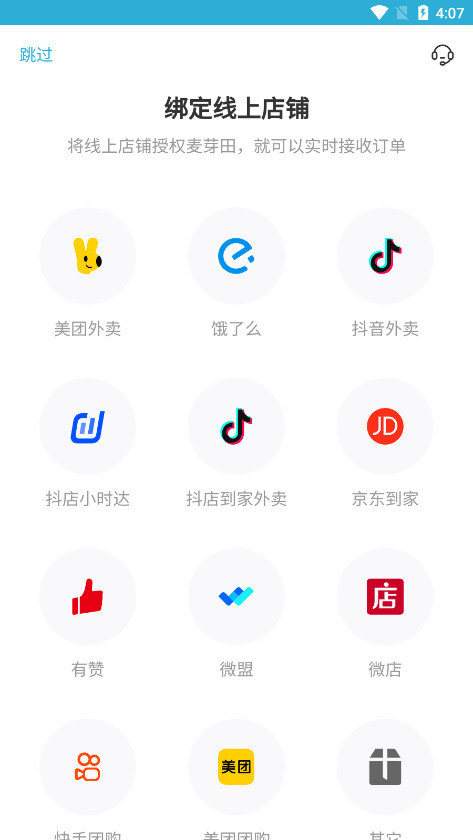Choose the yellow 美团 logo tile

click(x=236, y=767)
